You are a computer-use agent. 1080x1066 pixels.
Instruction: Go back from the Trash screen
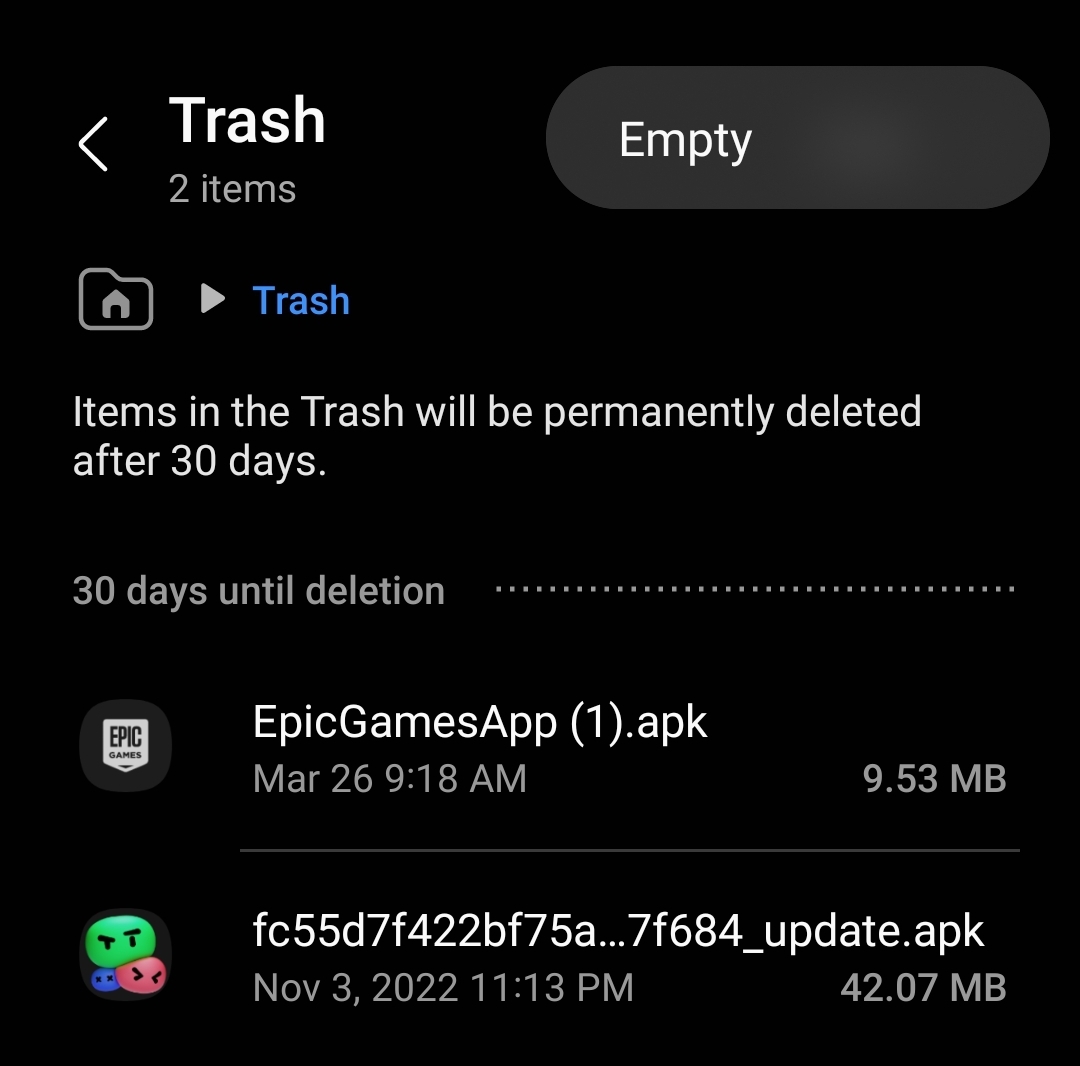click(93, 144)
